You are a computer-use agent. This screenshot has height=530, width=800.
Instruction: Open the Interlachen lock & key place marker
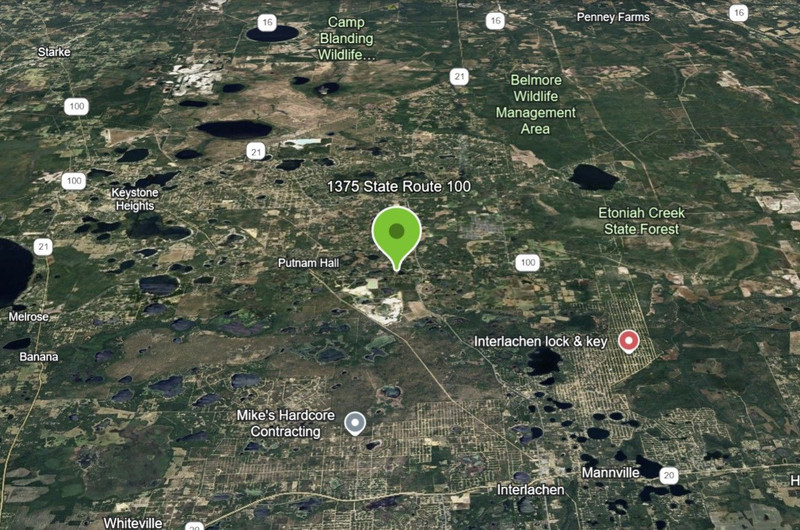[x=629, y=341]
